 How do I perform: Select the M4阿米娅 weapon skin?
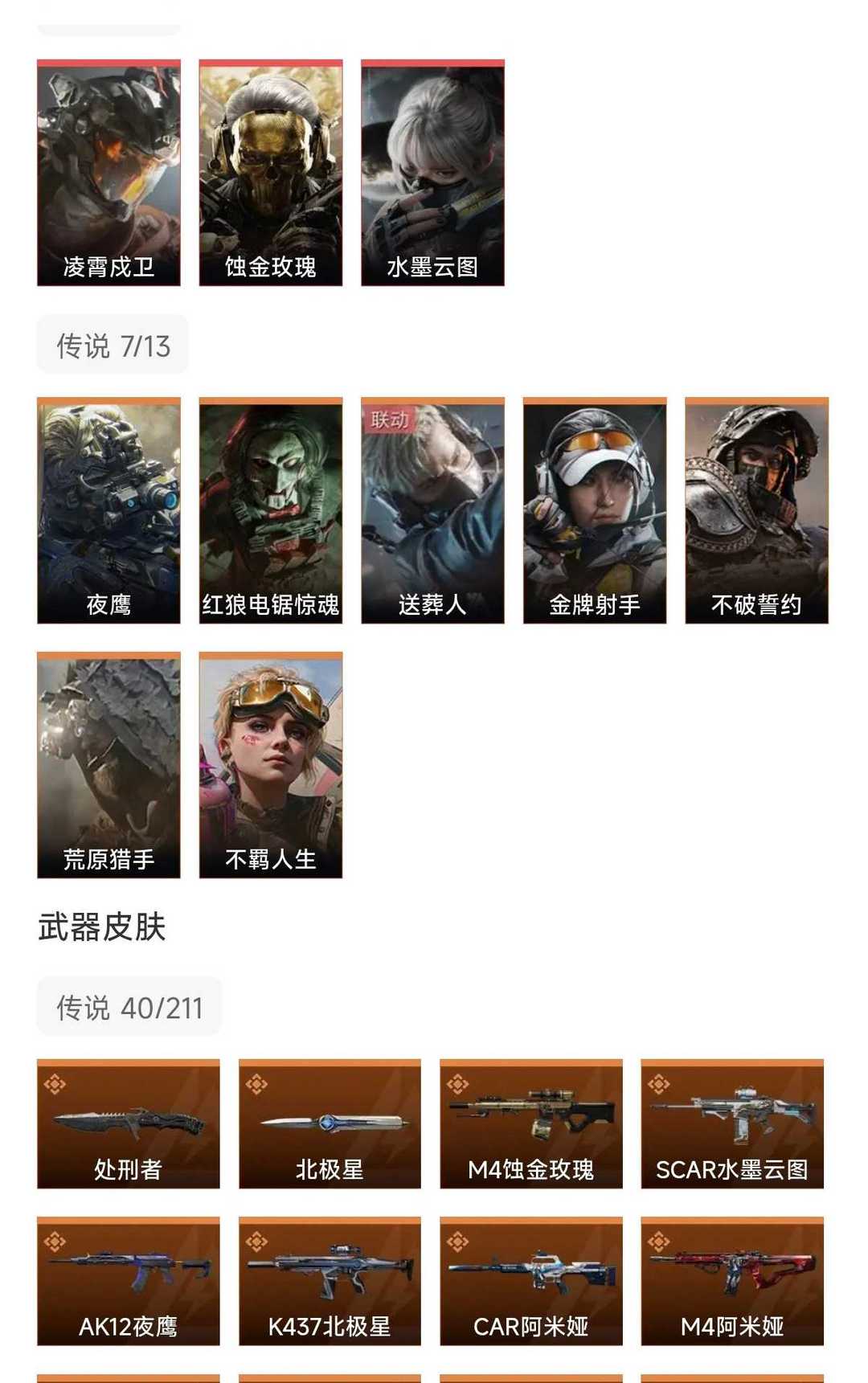732,1282
